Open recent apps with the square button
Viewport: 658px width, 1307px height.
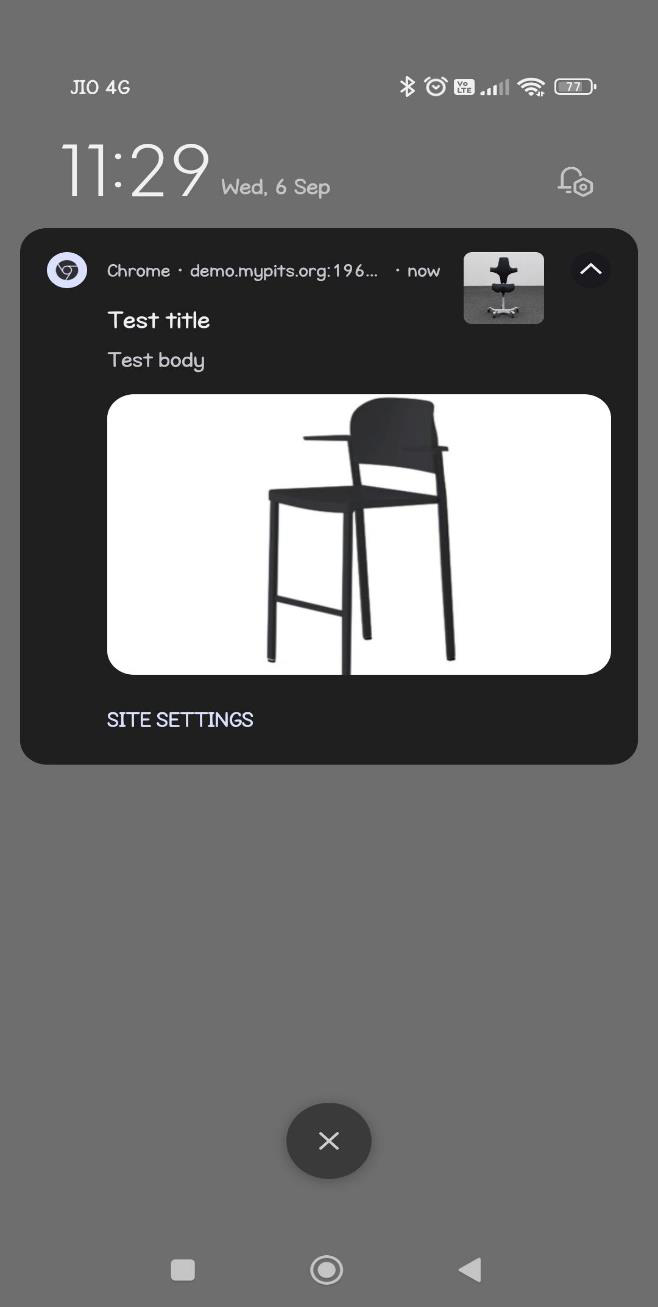click(x=183, y=1270)
